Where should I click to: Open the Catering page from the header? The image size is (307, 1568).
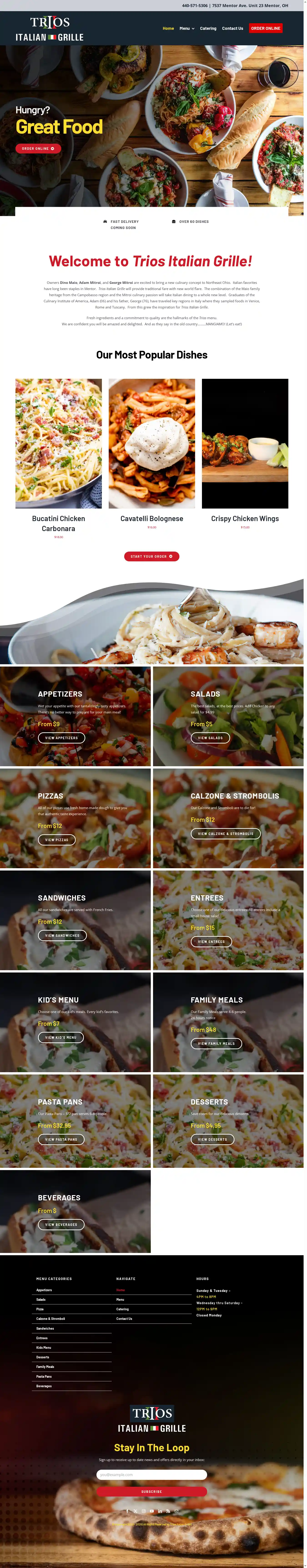(208, 28)
